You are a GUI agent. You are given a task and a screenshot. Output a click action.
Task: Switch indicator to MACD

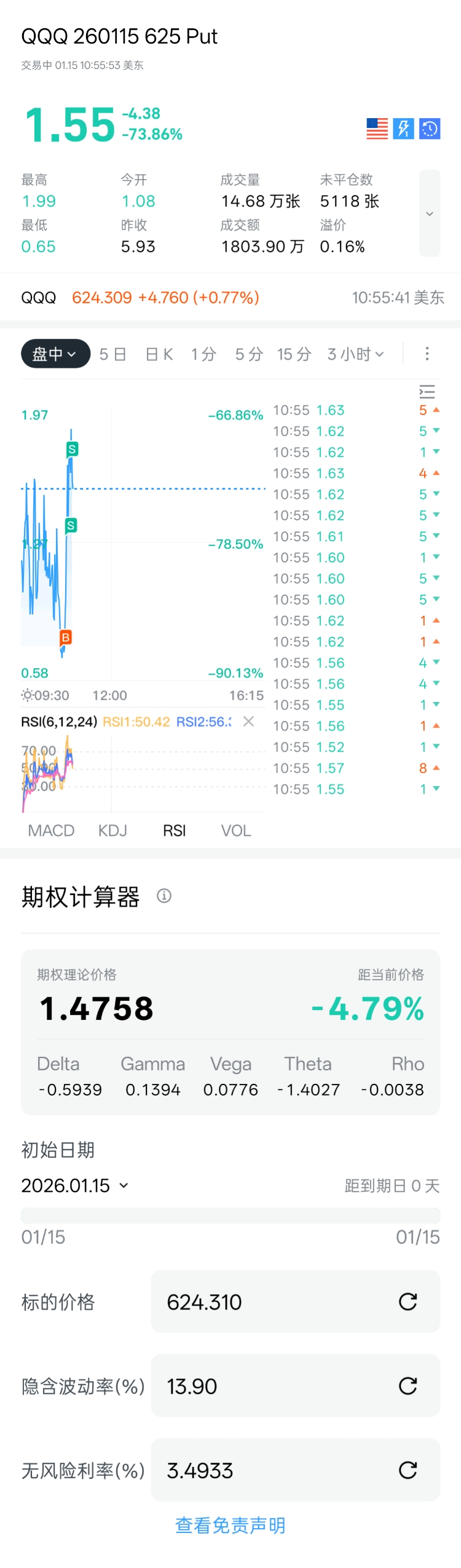51,830
